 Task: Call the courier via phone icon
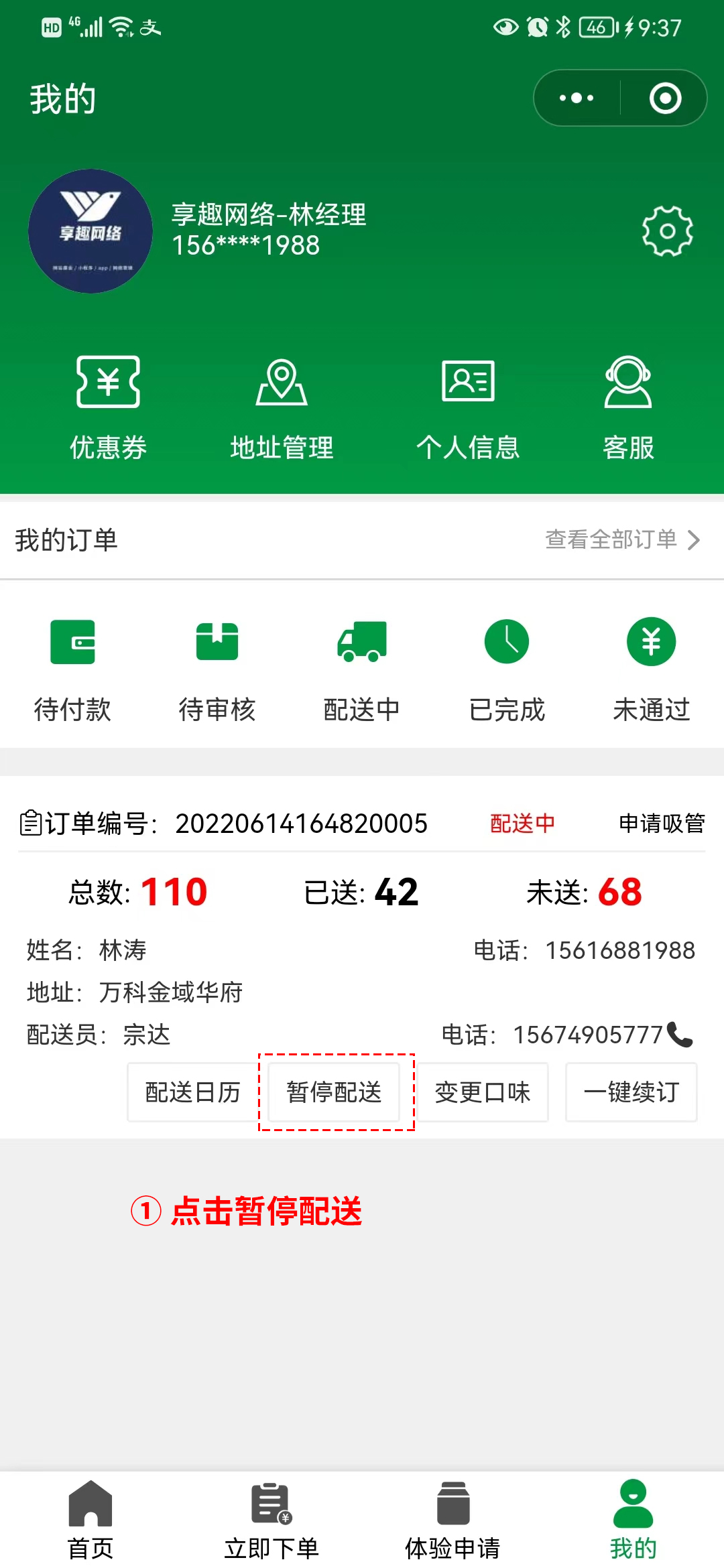coord(680,1035)
